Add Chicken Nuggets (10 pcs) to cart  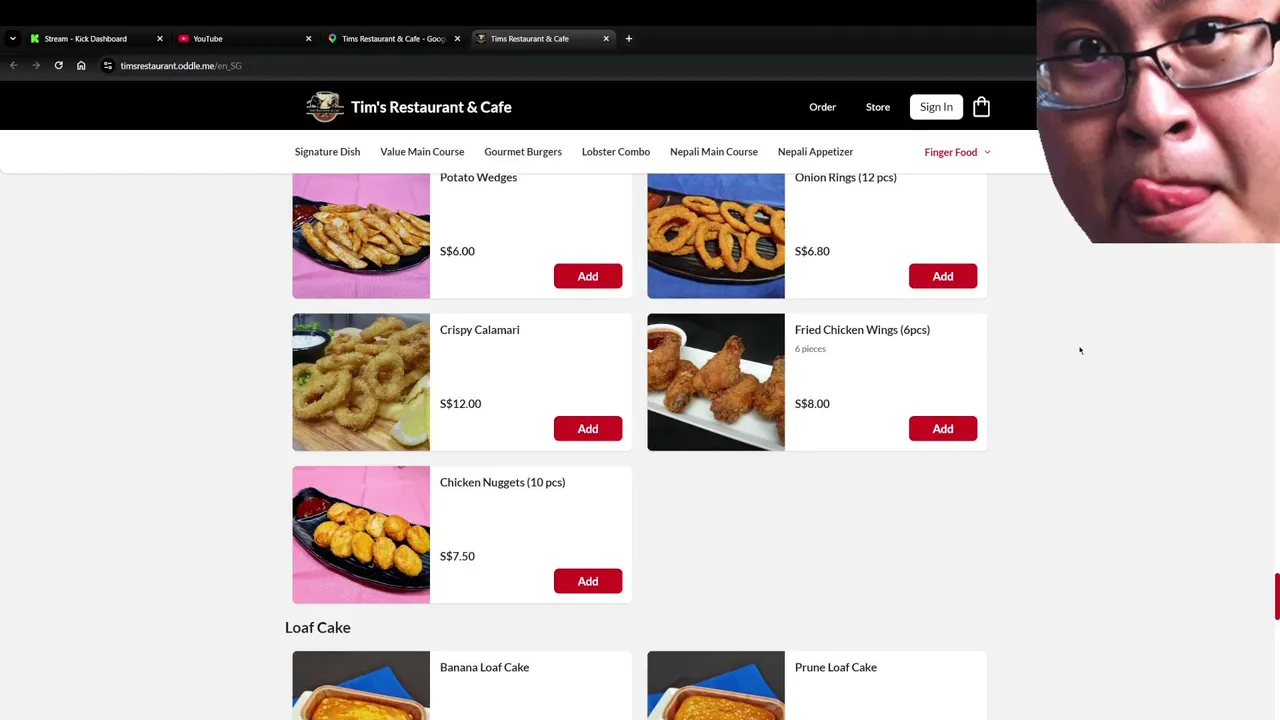(588, 581)
